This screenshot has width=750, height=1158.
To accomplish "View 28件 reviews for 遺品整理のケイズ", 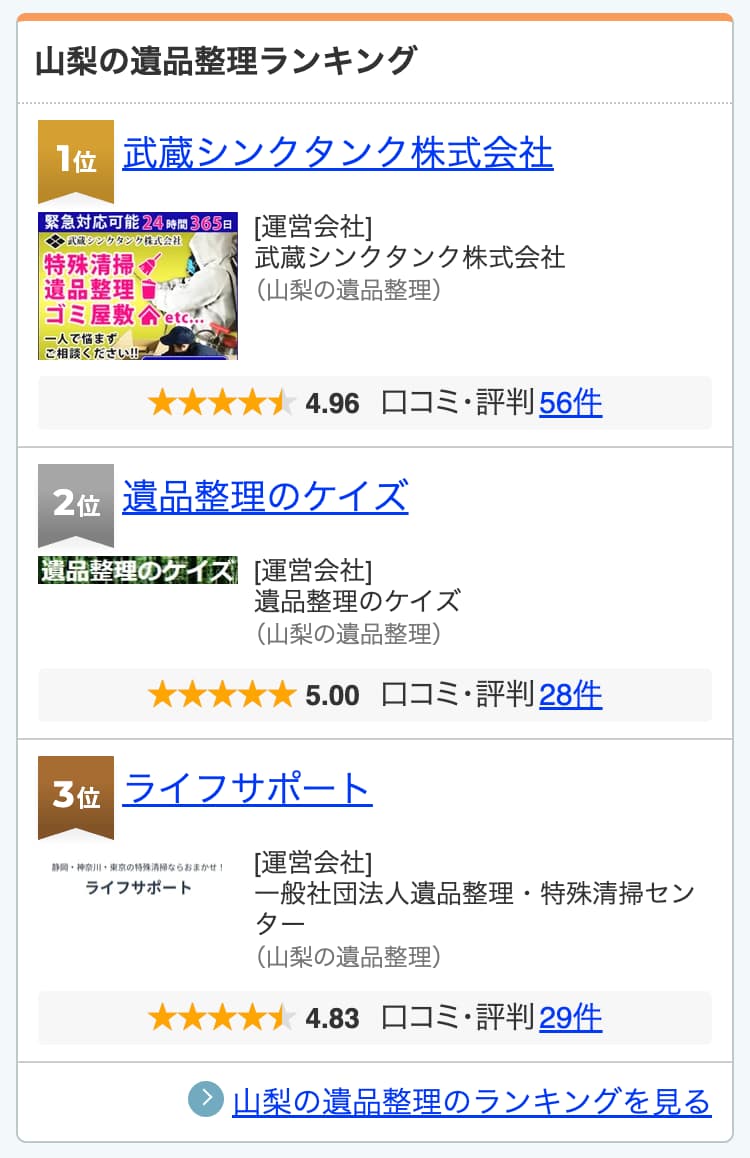I will (x=570, y=695).
